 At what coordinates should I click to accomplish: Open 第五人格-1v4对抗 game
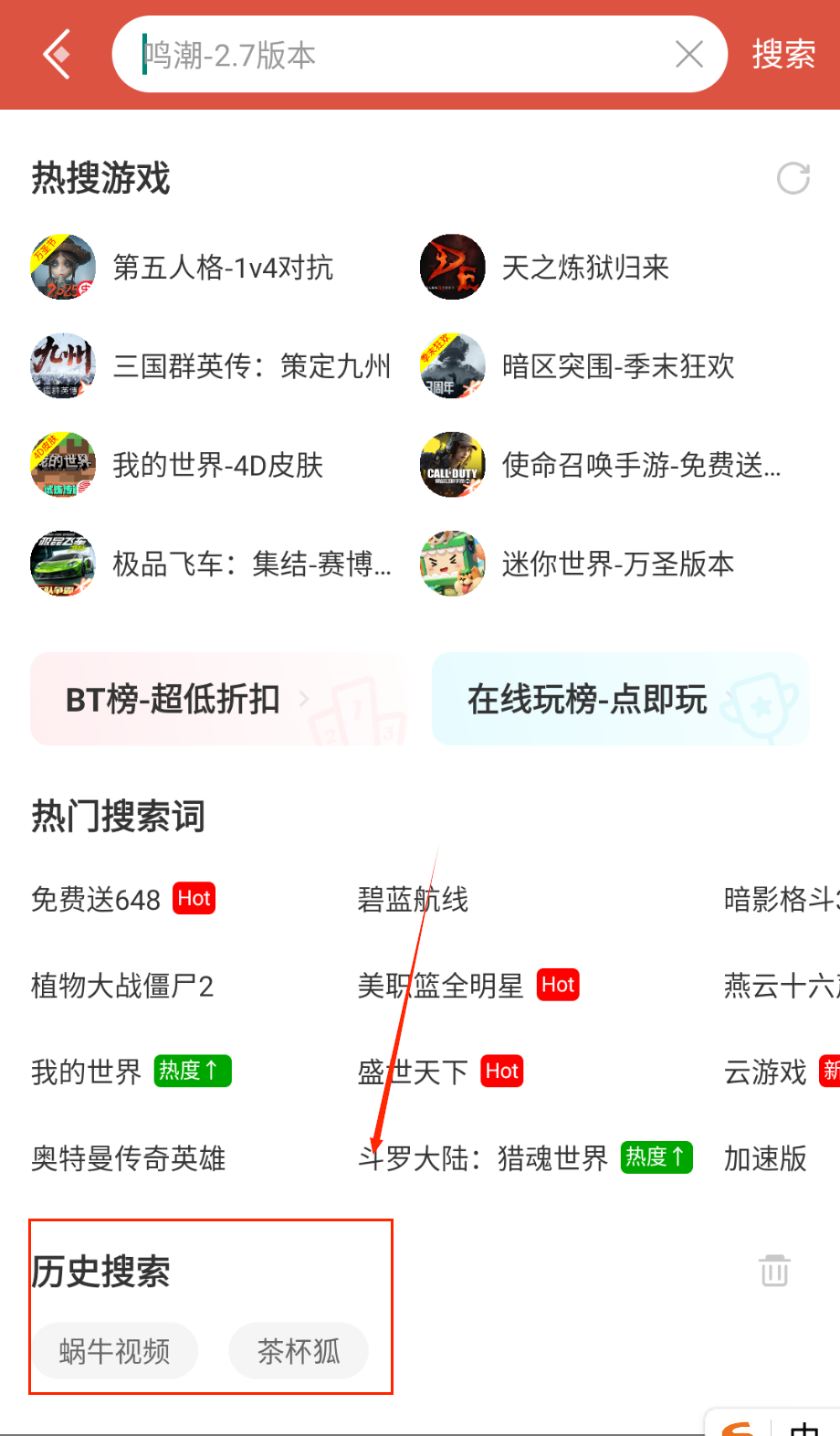pos(222,268)
